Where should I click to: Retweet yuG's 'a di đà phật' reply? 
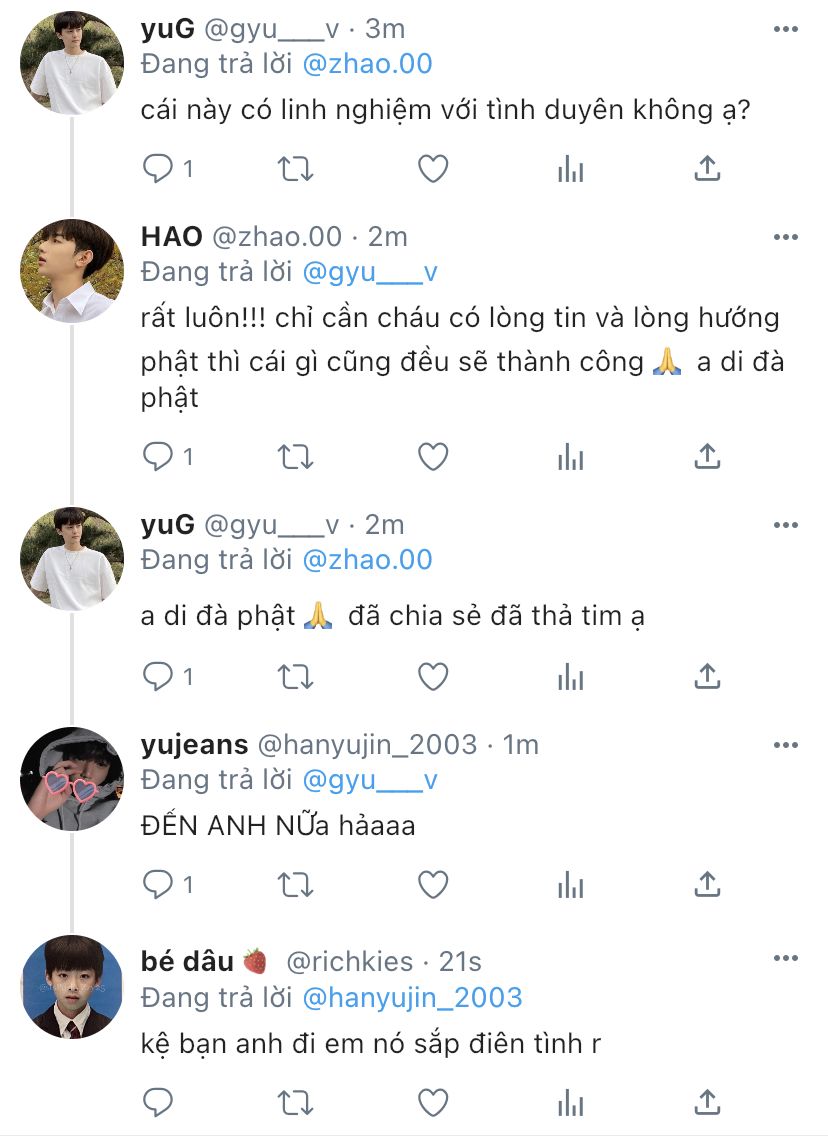pyautogui.click(x=294, y=677)
